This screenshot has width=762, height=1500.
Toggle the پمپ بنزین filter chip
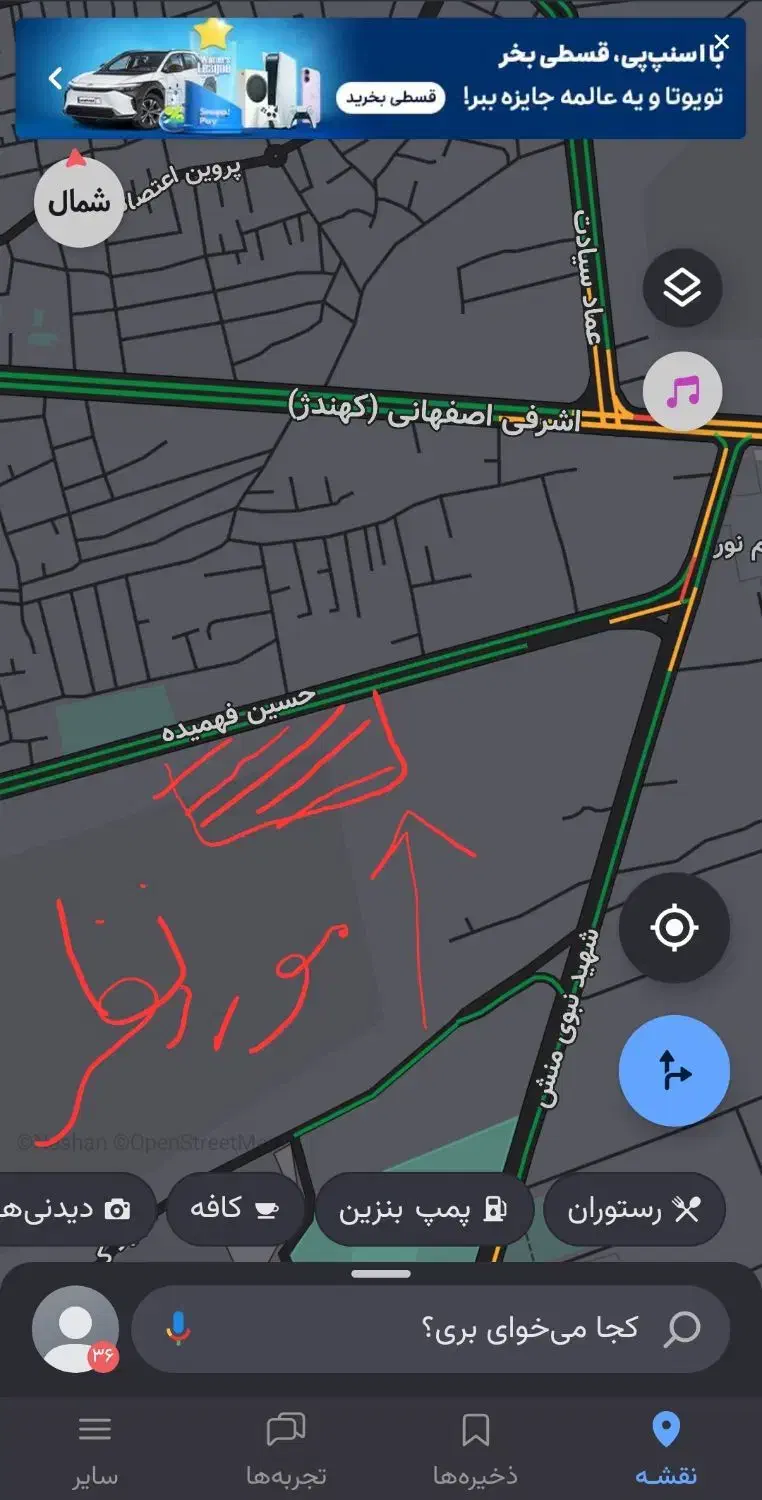point(425,1210)
